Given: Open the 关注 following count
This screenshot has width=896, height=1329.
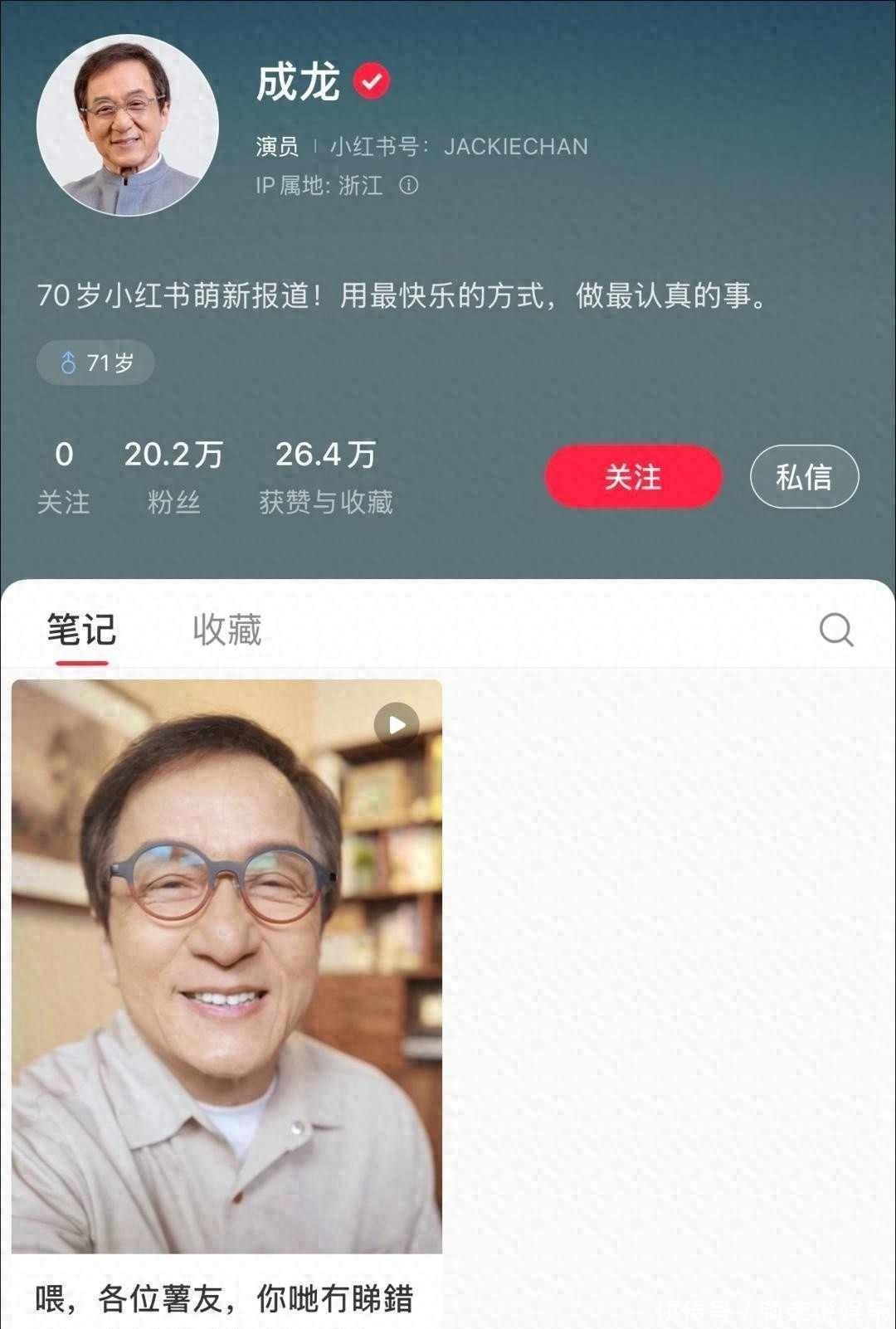Looking at the screenshot, I should 64,476.
